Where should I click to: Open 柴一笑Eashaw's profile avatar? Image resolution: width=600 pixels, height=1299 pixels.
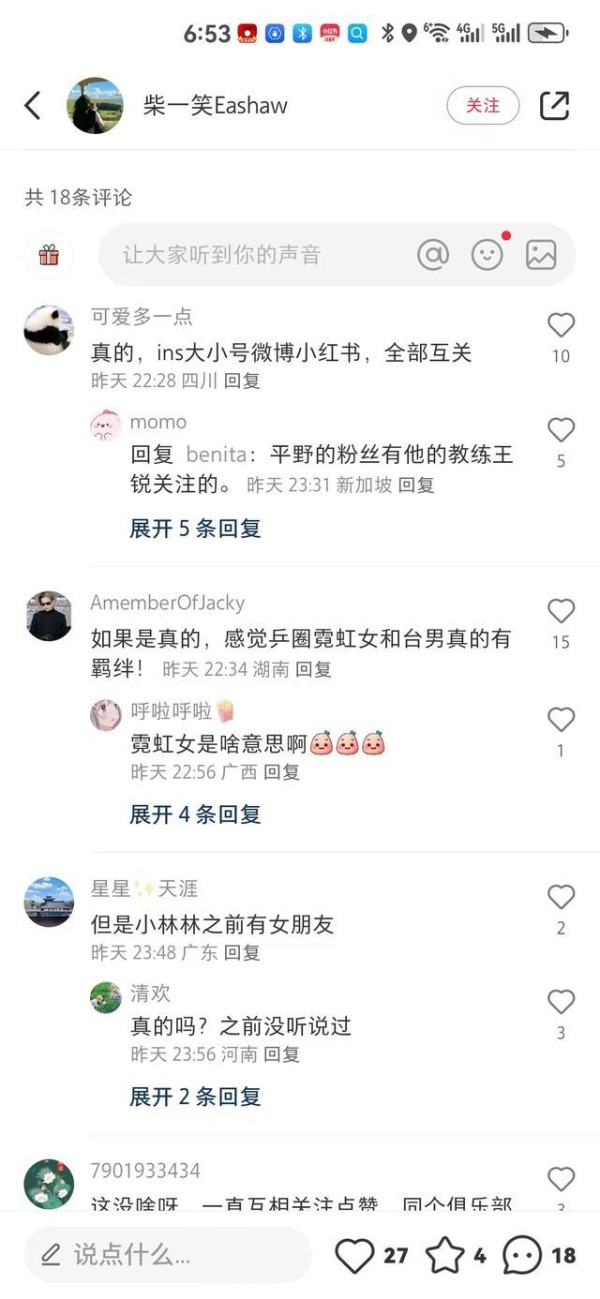click(x=94, y=105)
